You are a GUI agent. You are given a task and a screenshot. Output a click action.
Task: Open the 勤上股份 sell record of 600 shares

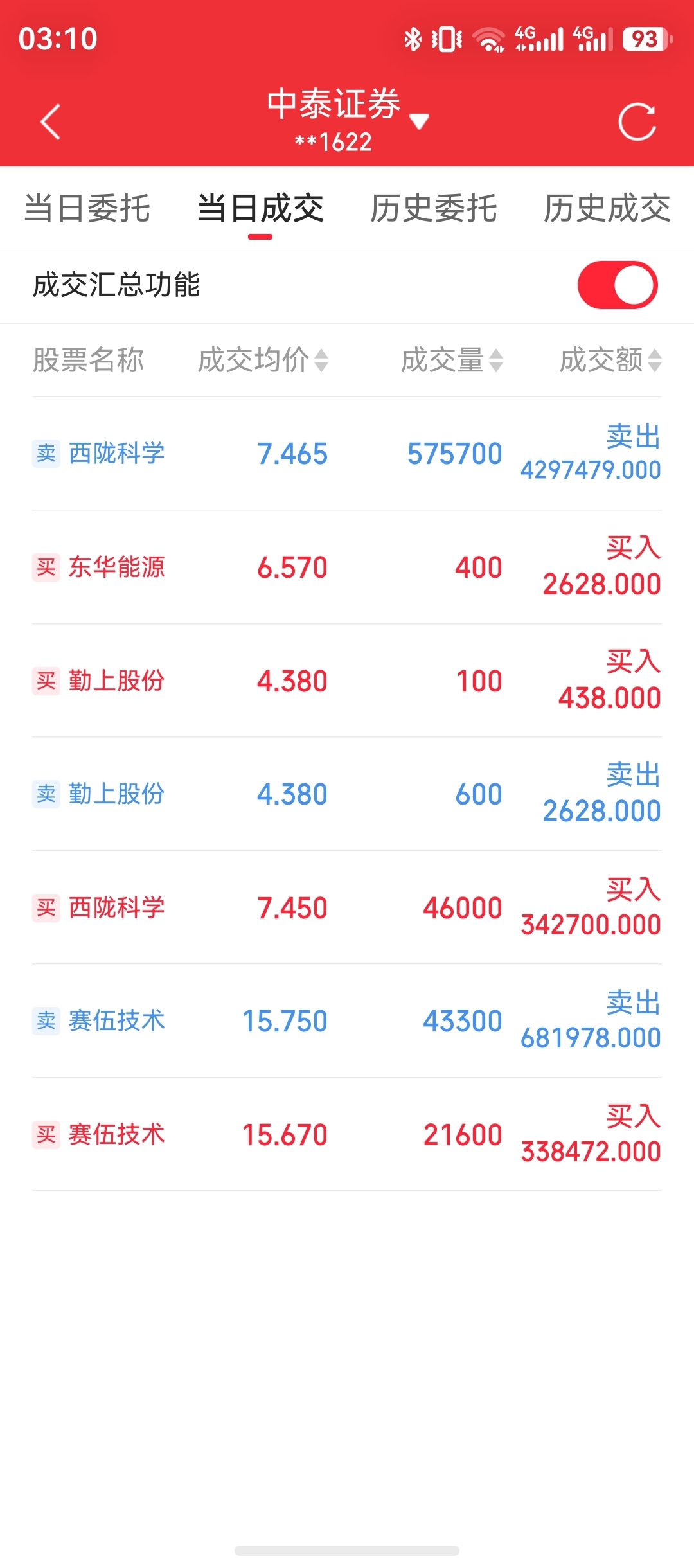coord(347,794)
